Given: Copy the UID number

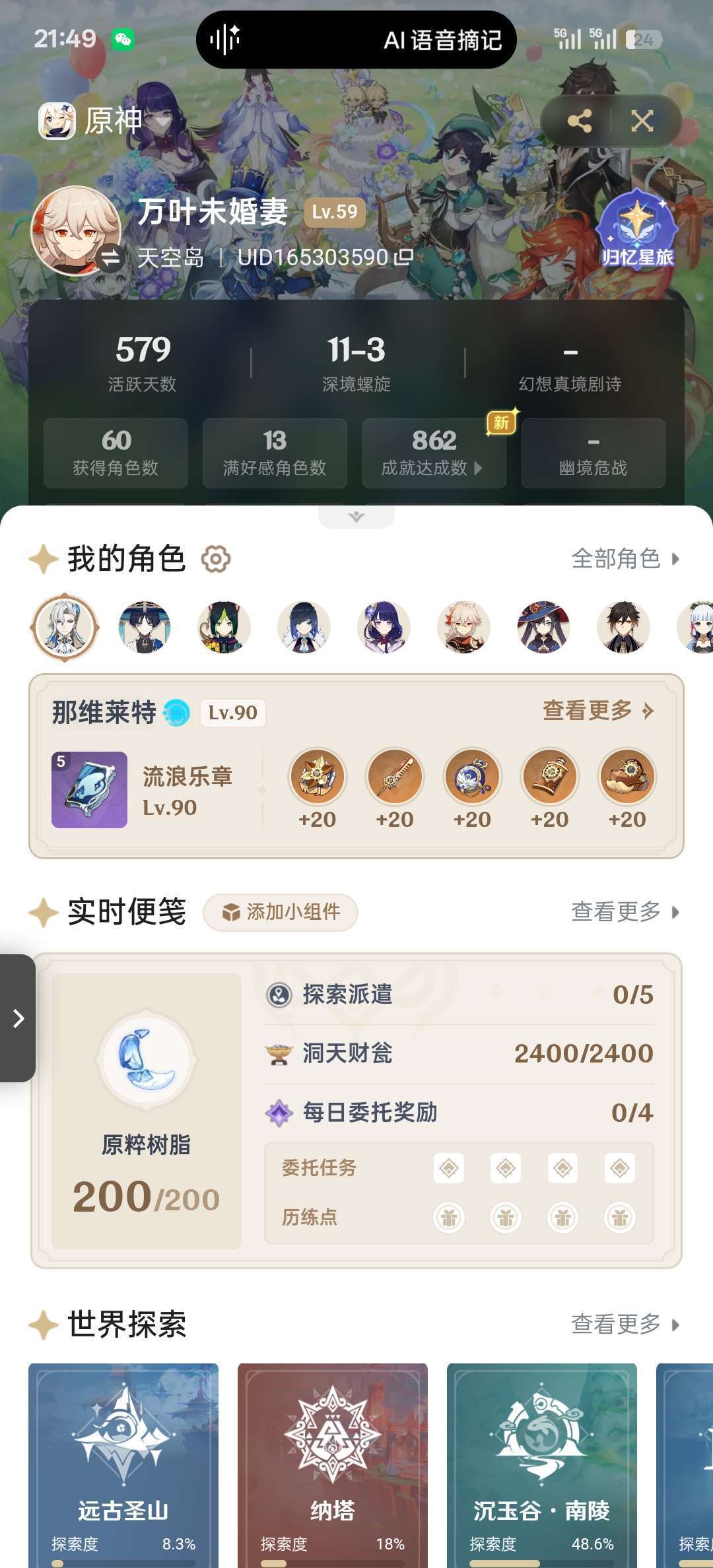Looking at the screenshot, I should (403, 257).
